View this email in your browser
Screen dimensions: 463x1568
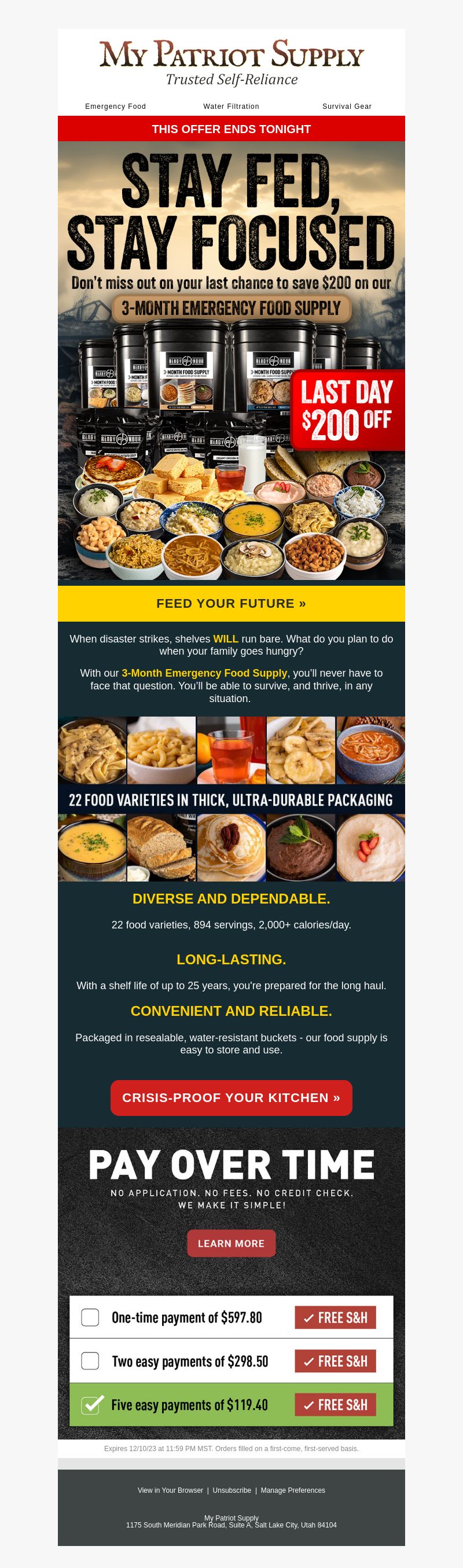[170, 1490]
